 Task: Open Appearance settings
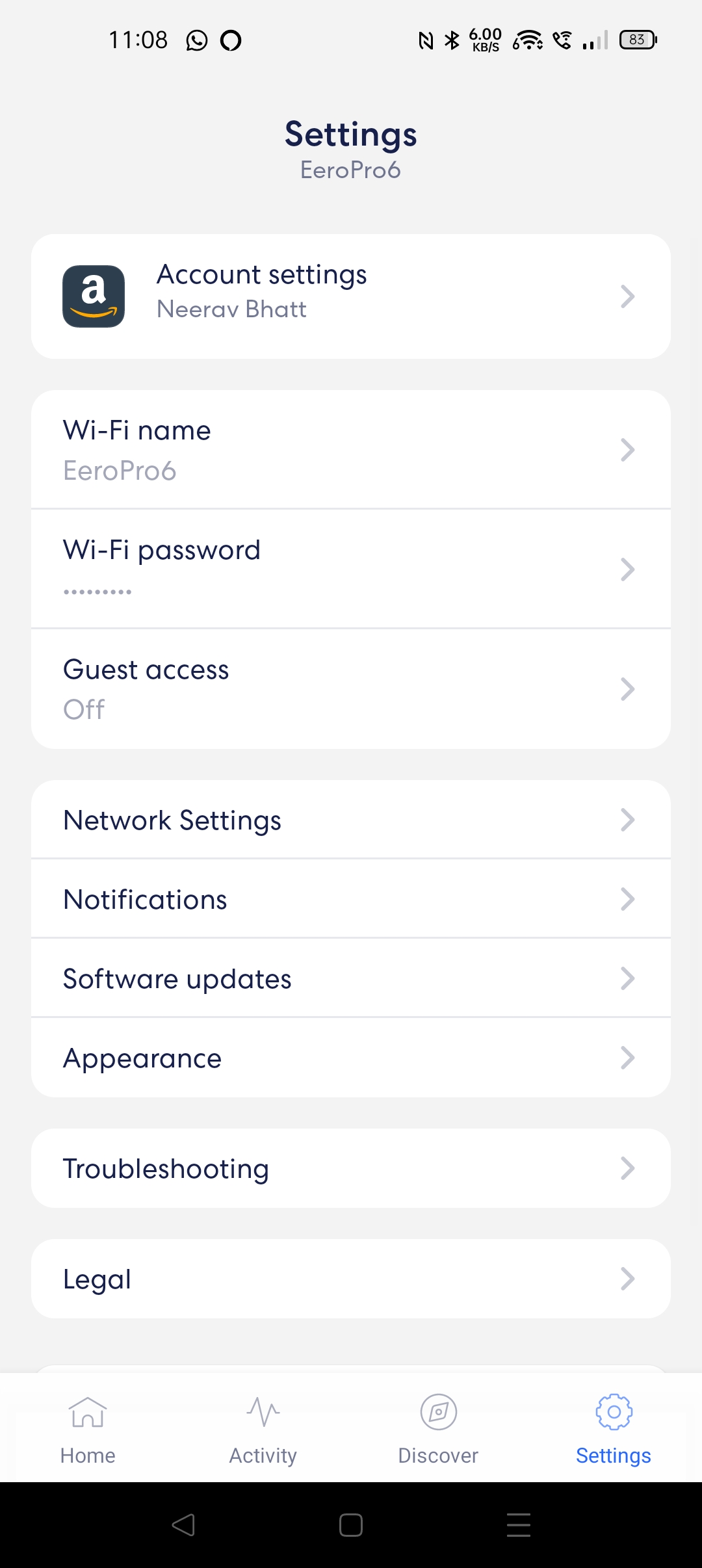351,1058
